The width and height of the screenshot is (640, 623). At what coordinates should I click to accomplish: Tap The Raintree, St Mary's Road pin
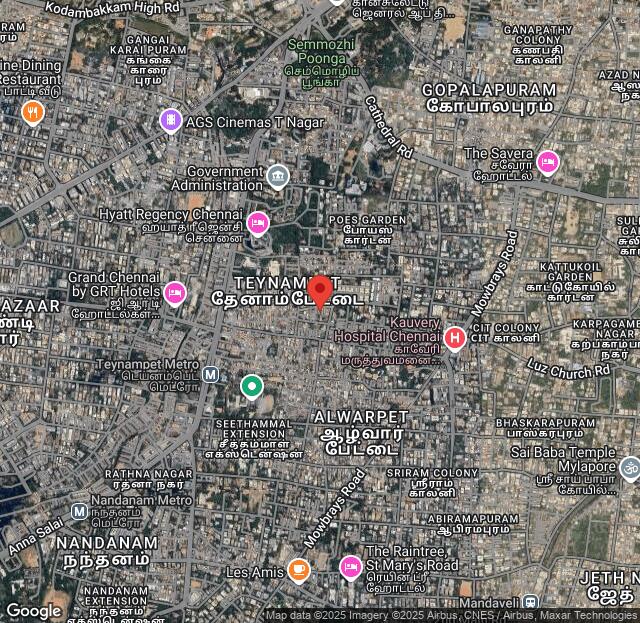point(350,568)
